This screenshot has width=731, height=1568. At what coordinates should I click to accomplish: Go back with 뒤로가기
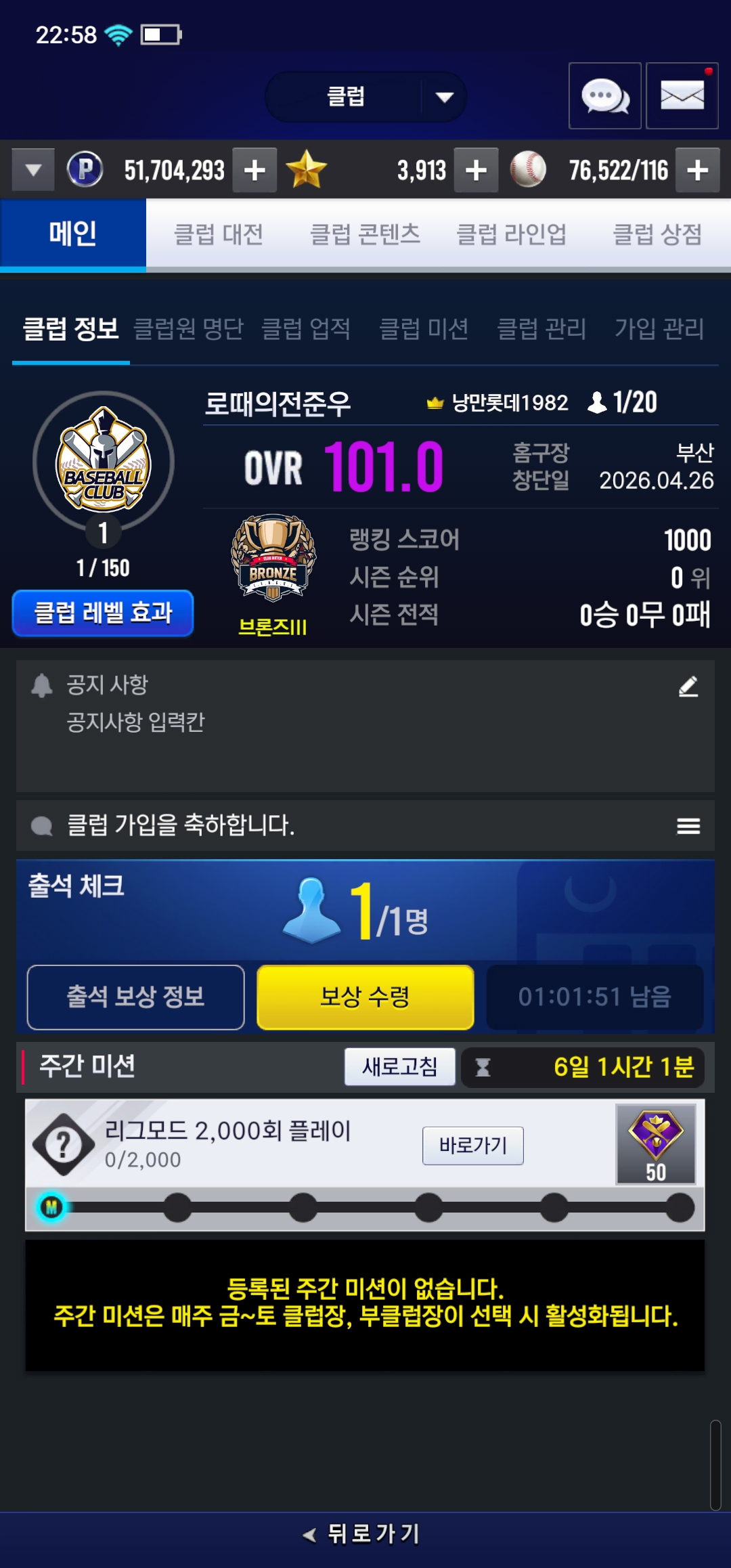pyautogui.click(x=362, y=1533)
